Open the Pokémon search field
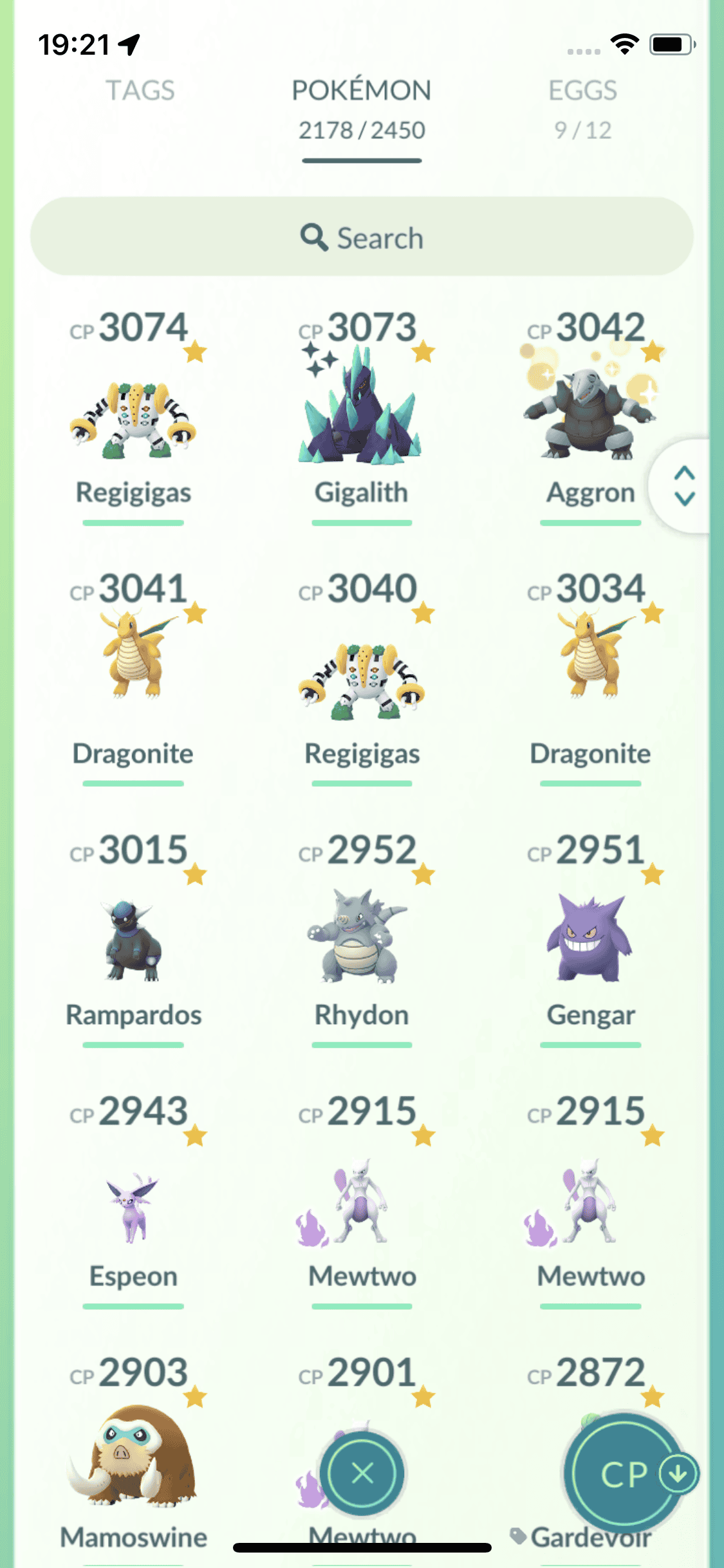Image resolution: width=724 pixels, height=1568 pixels. click(362, 238)
